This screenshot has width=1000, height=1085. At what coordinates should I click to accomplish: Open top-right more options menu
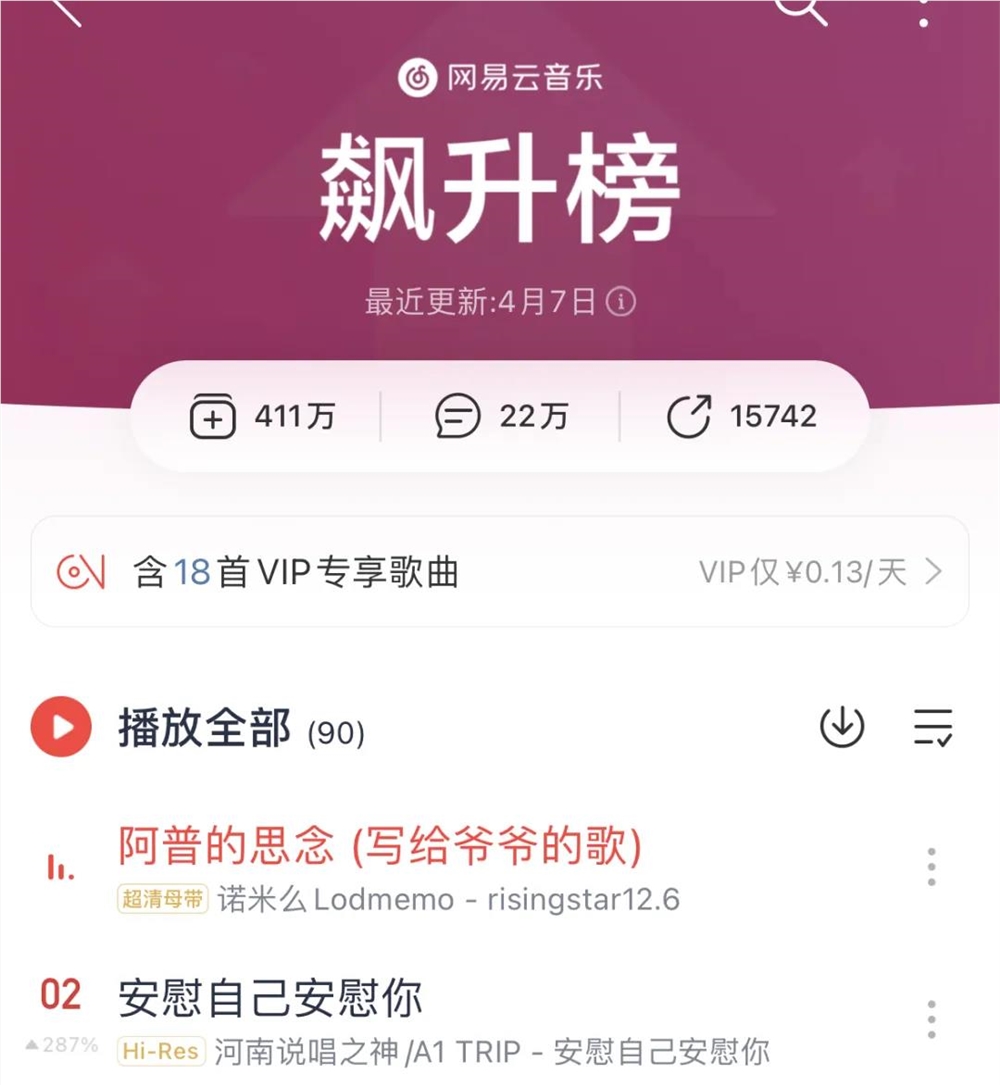(925, 12)
